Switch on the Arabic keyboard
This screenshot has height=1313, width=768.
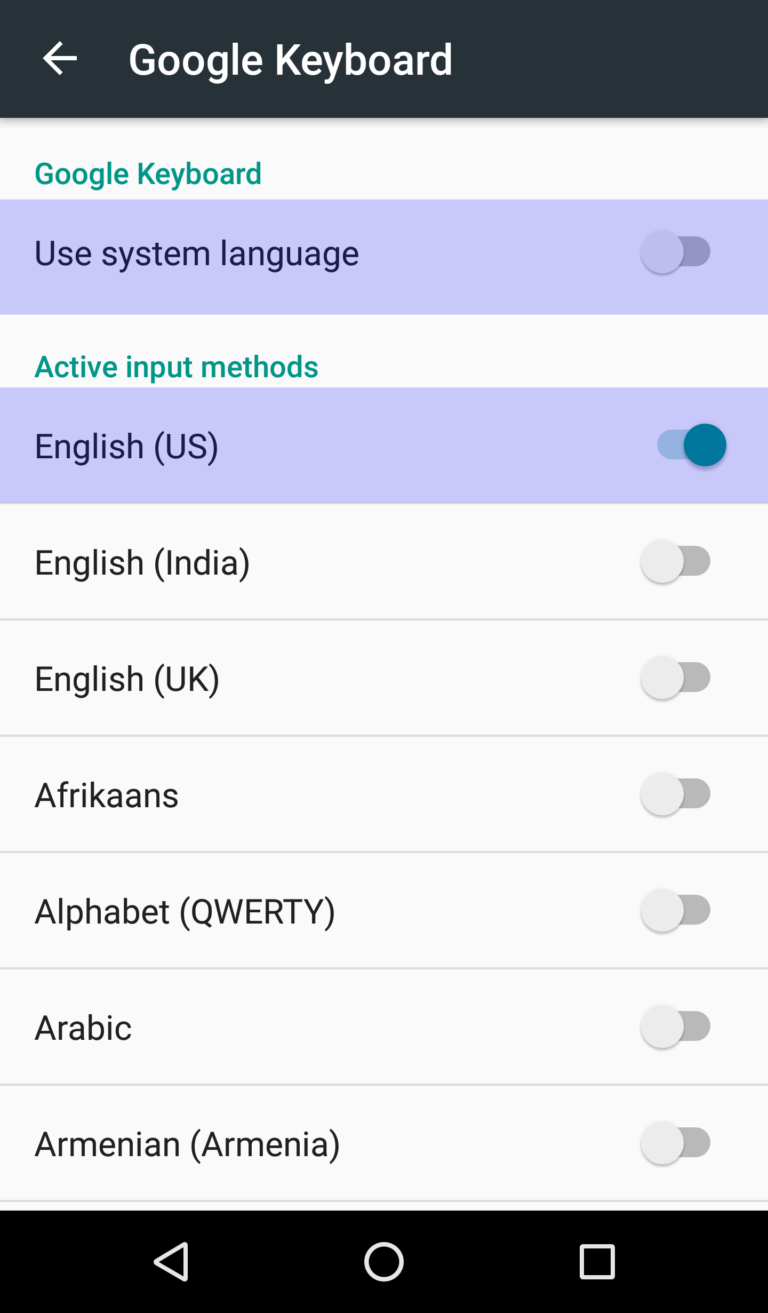678,1026
